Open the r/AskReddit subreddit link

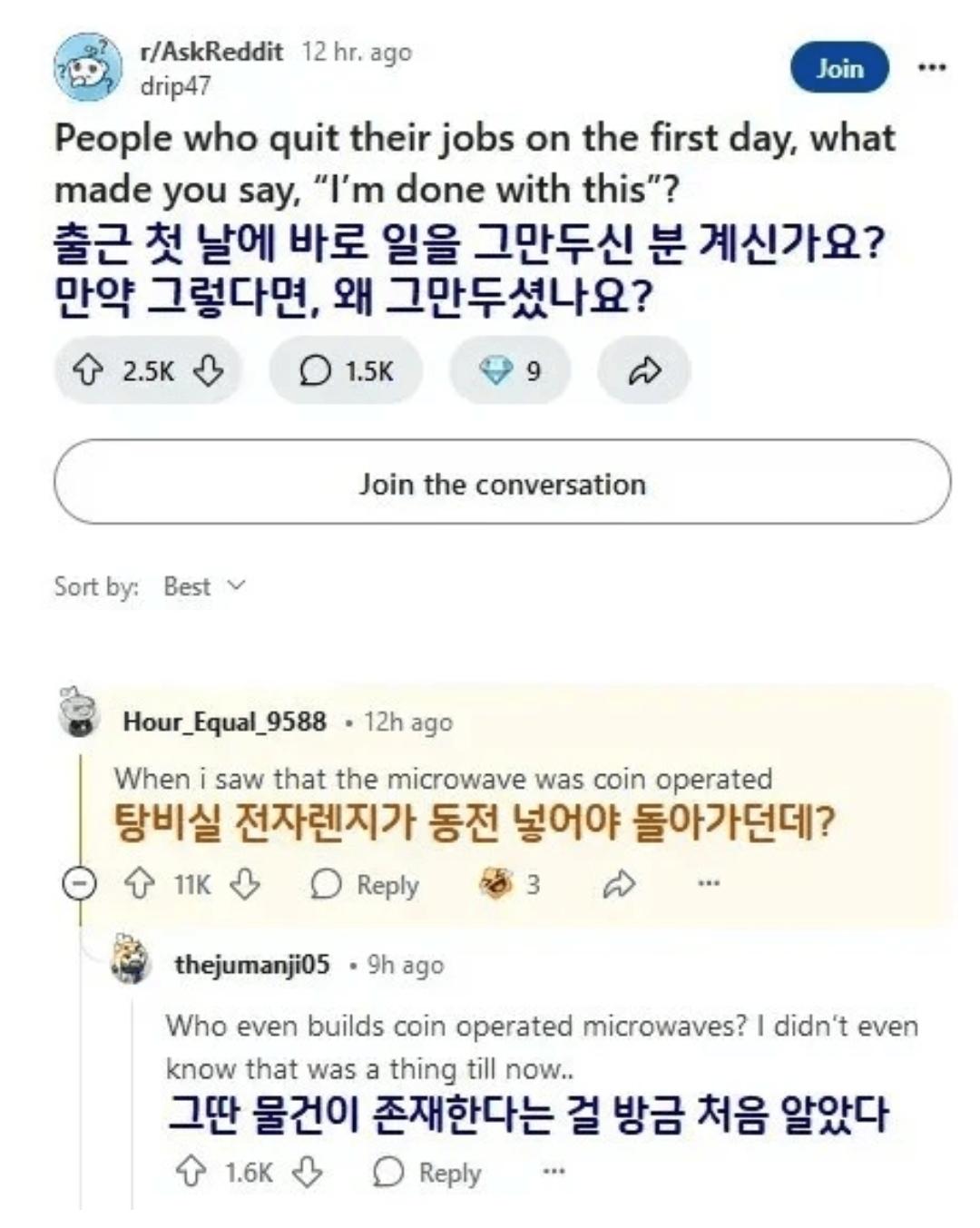pos(211,52)
